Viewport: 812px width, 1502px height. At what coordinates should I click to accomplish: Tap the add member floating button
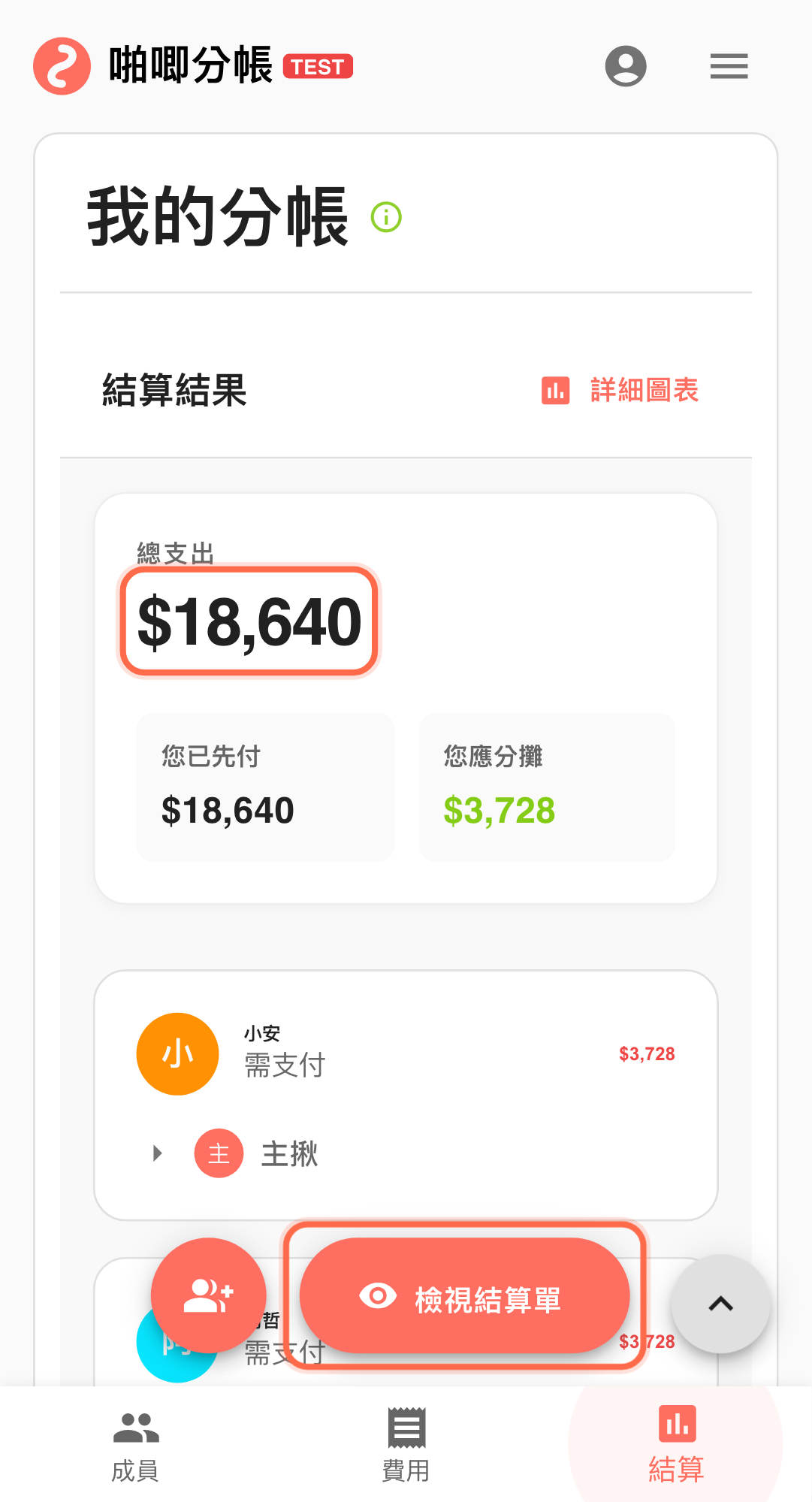tap(209, 1295)
